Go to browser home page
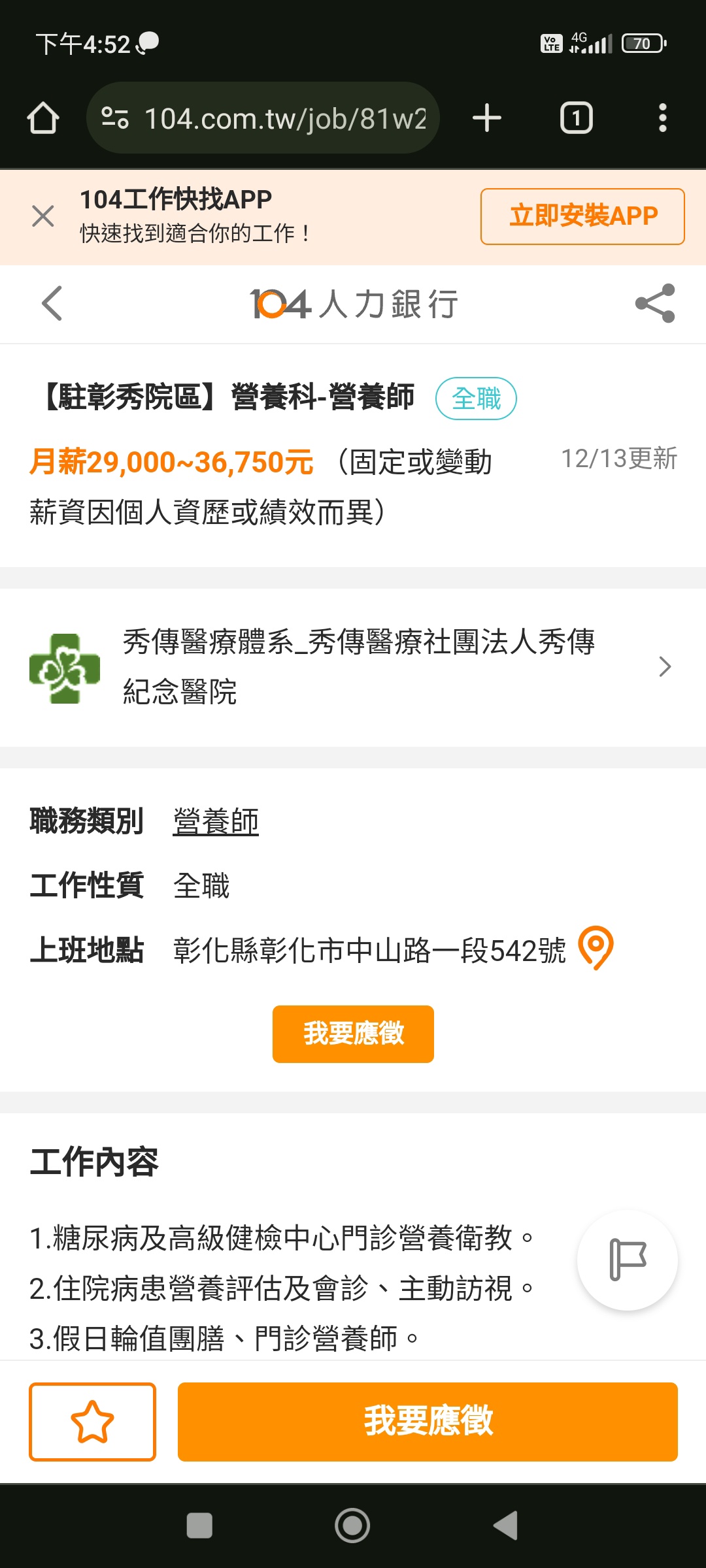This screenshot has height=1568, width=706. click(x=43, y=118)
